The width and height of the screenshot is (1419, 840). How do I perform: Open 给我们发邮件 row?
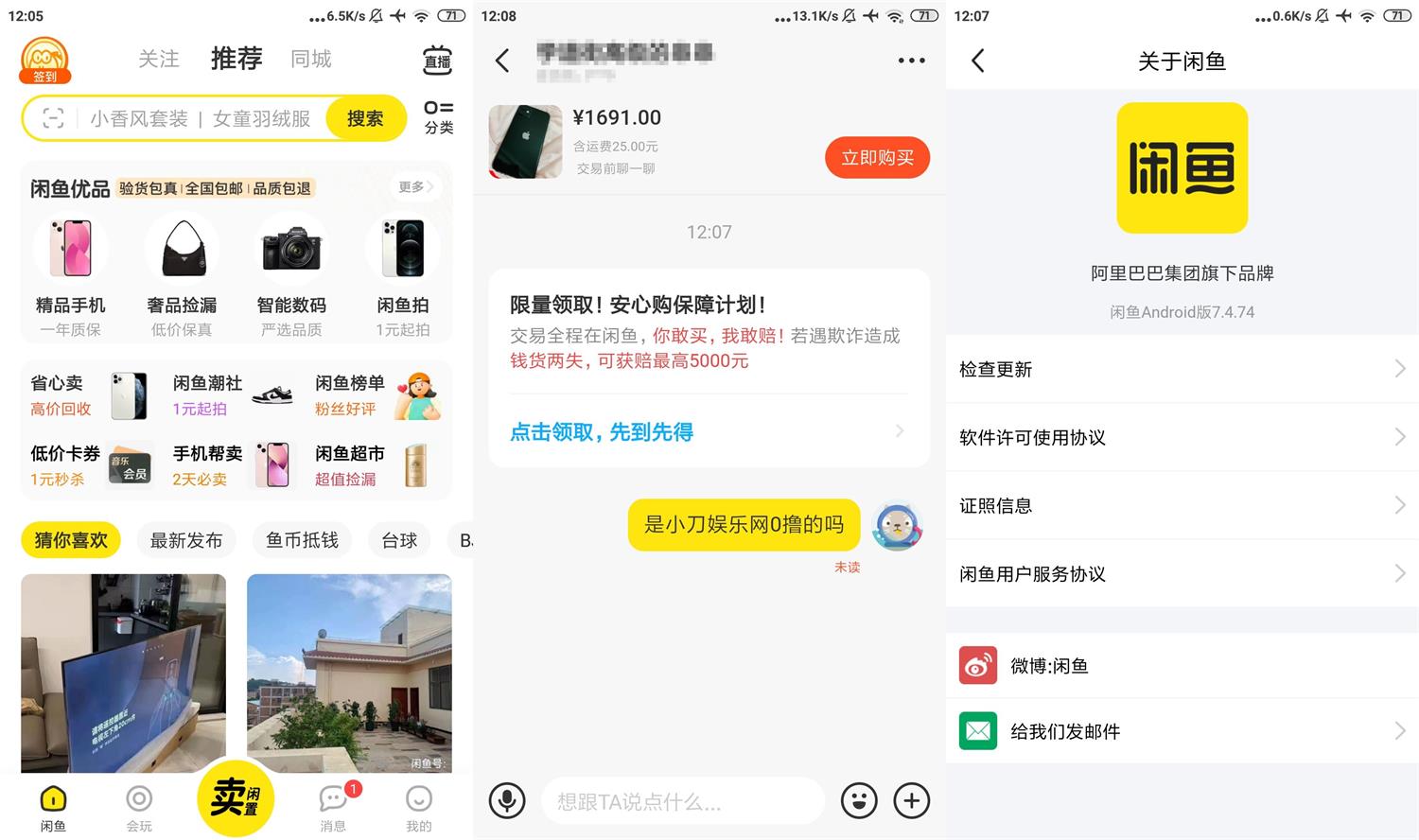1182,731
